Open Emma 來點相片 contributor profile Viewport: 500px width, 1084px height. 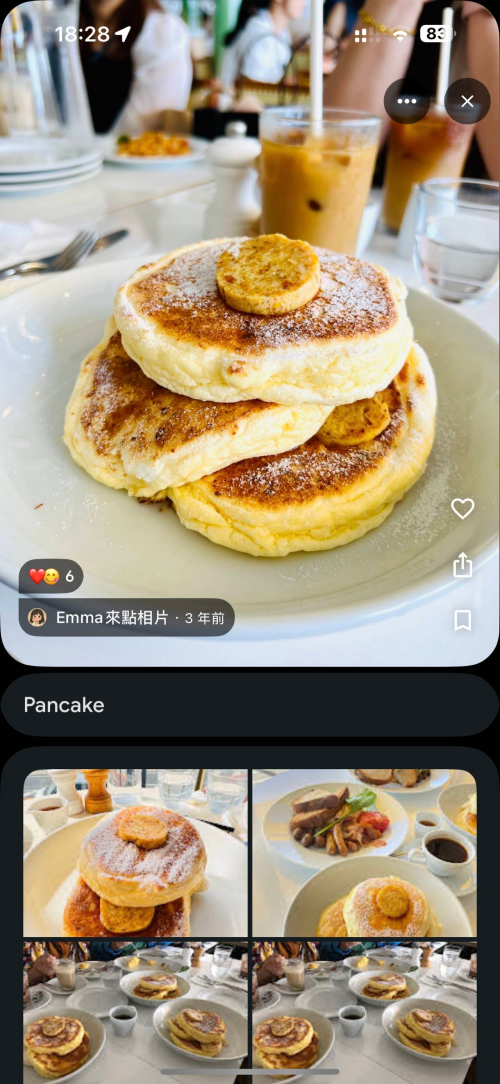click(127, 617)
